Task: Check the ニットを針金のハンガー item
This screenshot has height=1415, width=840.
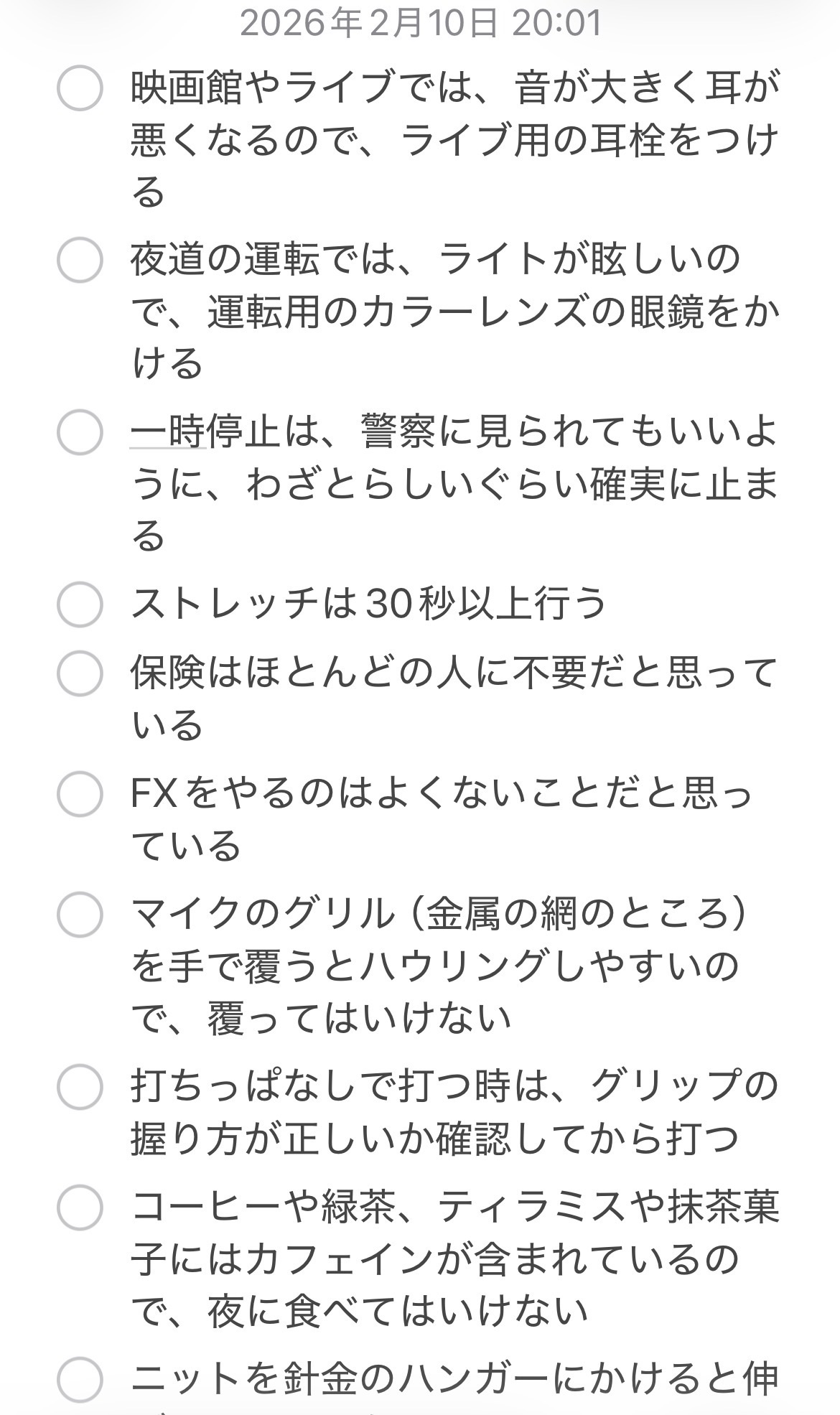Action: click(80, 1379)
